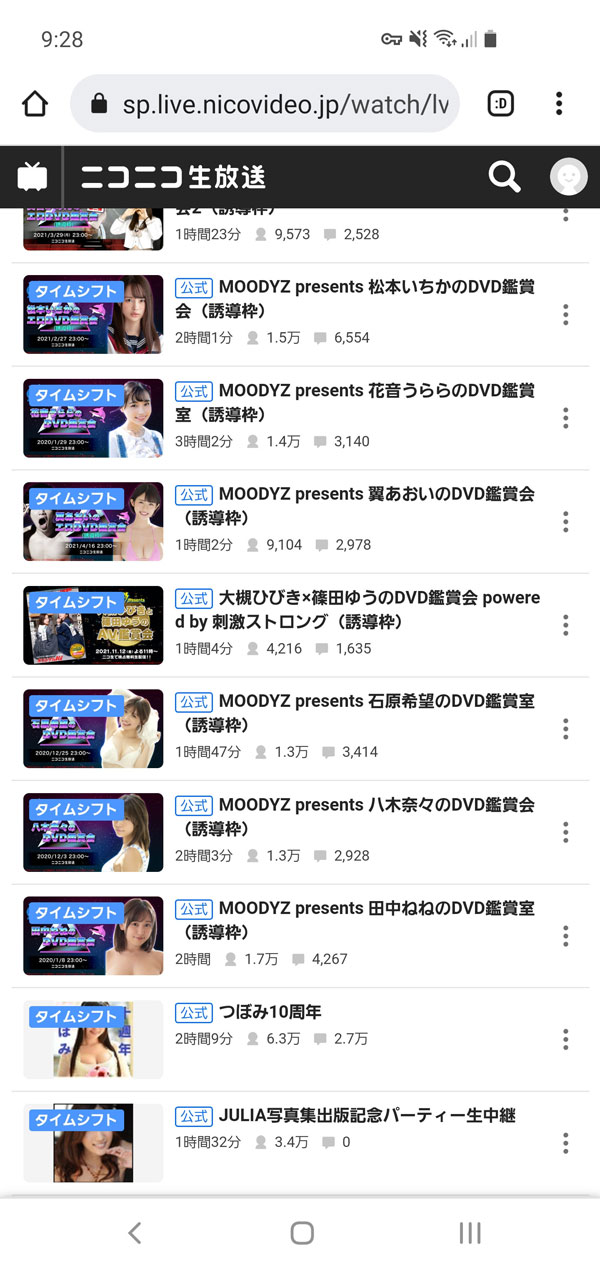
Task: Open 大槻ひびき×篠田ゆうのDVD鑑賞会 broadcast
Action: click(355, 609)
